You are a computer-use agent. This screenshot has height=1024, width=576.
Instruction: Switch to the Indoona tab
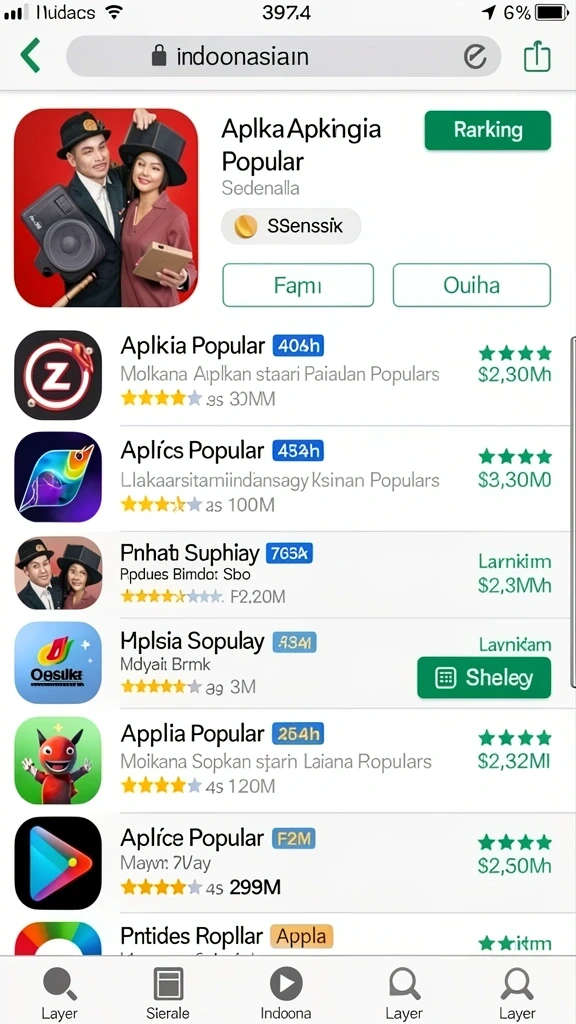[x=285, y=993]
